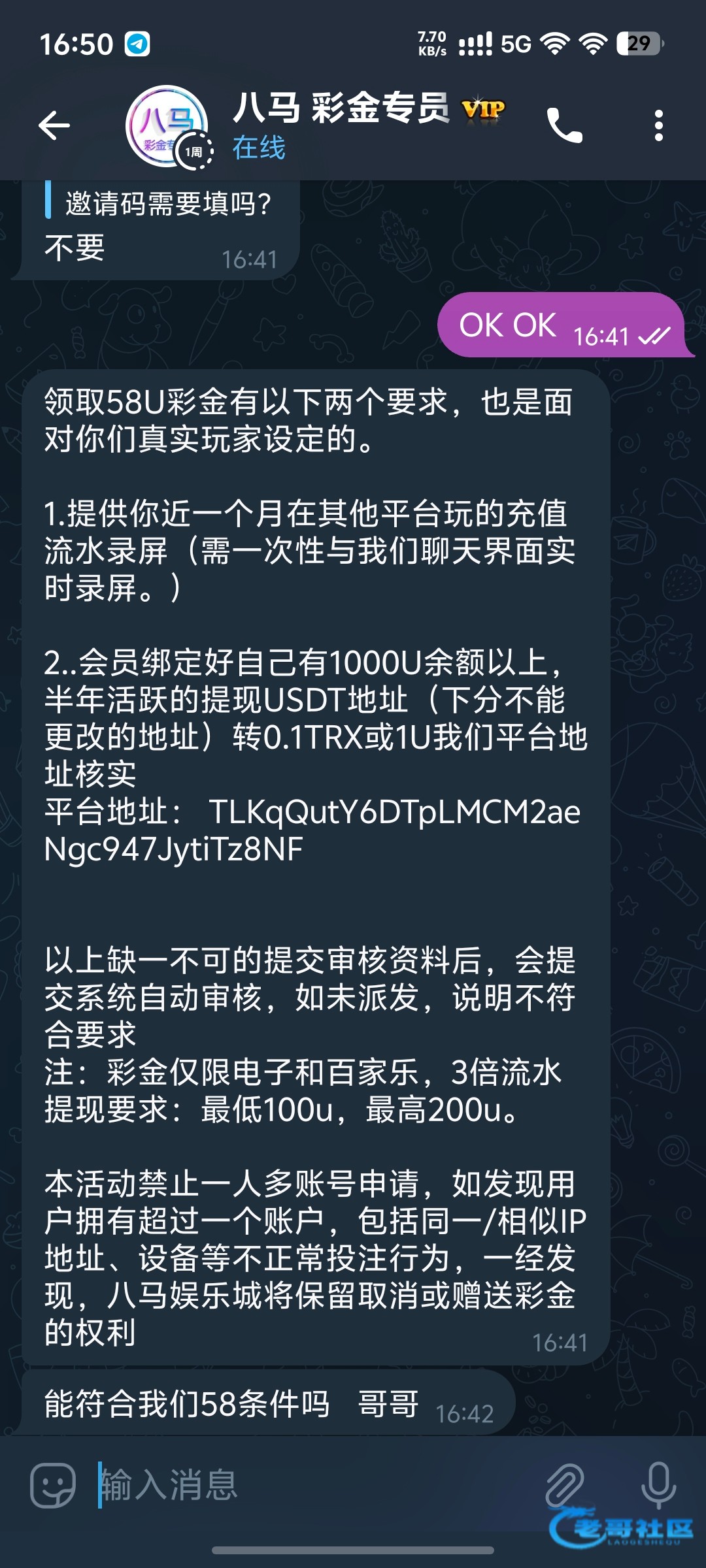Focus the 输入消息 message field
The width and height of the screenshot is (706, 1568).
click(x=314, y=1485)
